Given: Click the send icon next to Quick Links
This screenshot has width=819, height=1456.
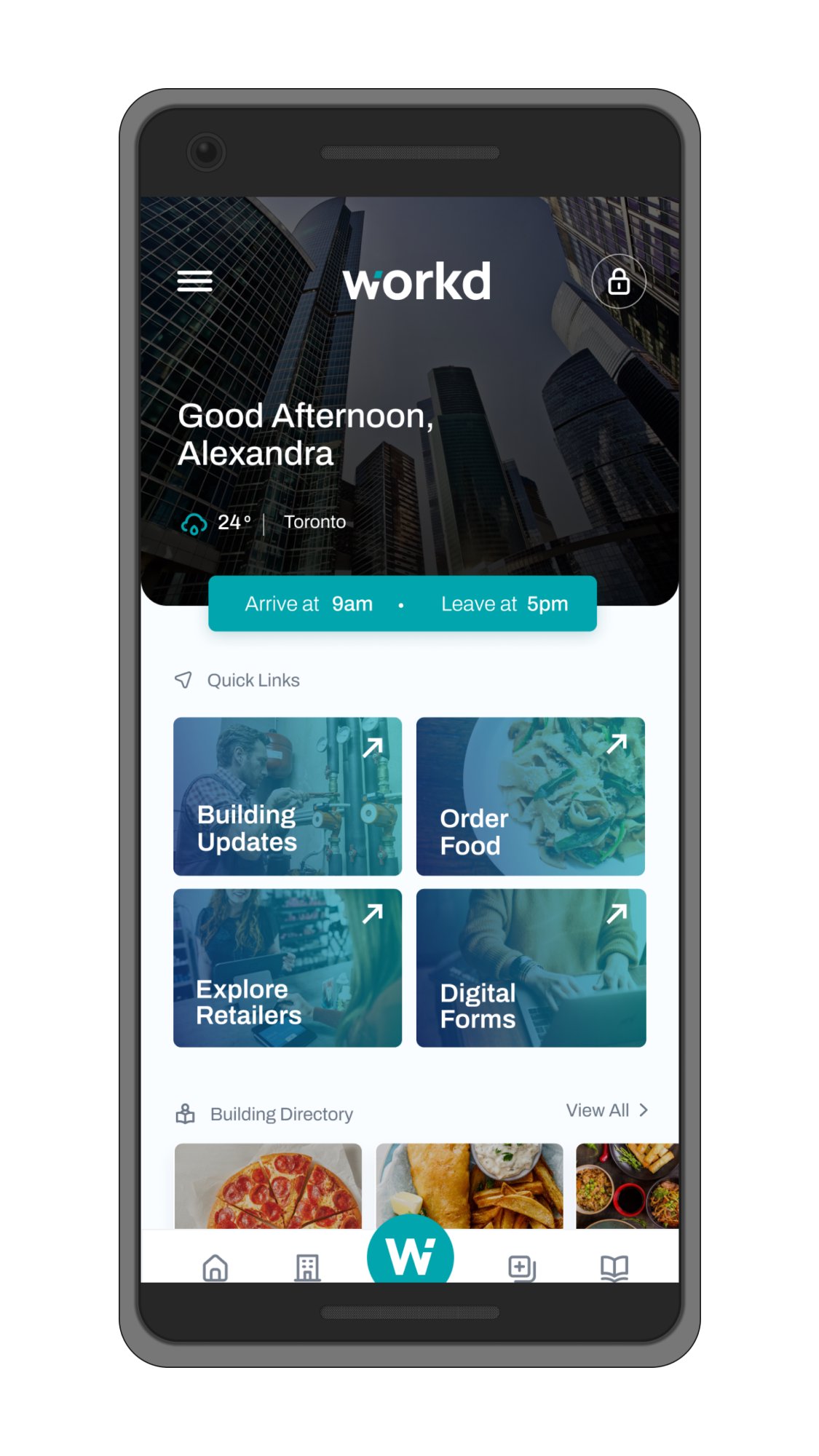Looking at the screenshot, I should coord(184,679).
